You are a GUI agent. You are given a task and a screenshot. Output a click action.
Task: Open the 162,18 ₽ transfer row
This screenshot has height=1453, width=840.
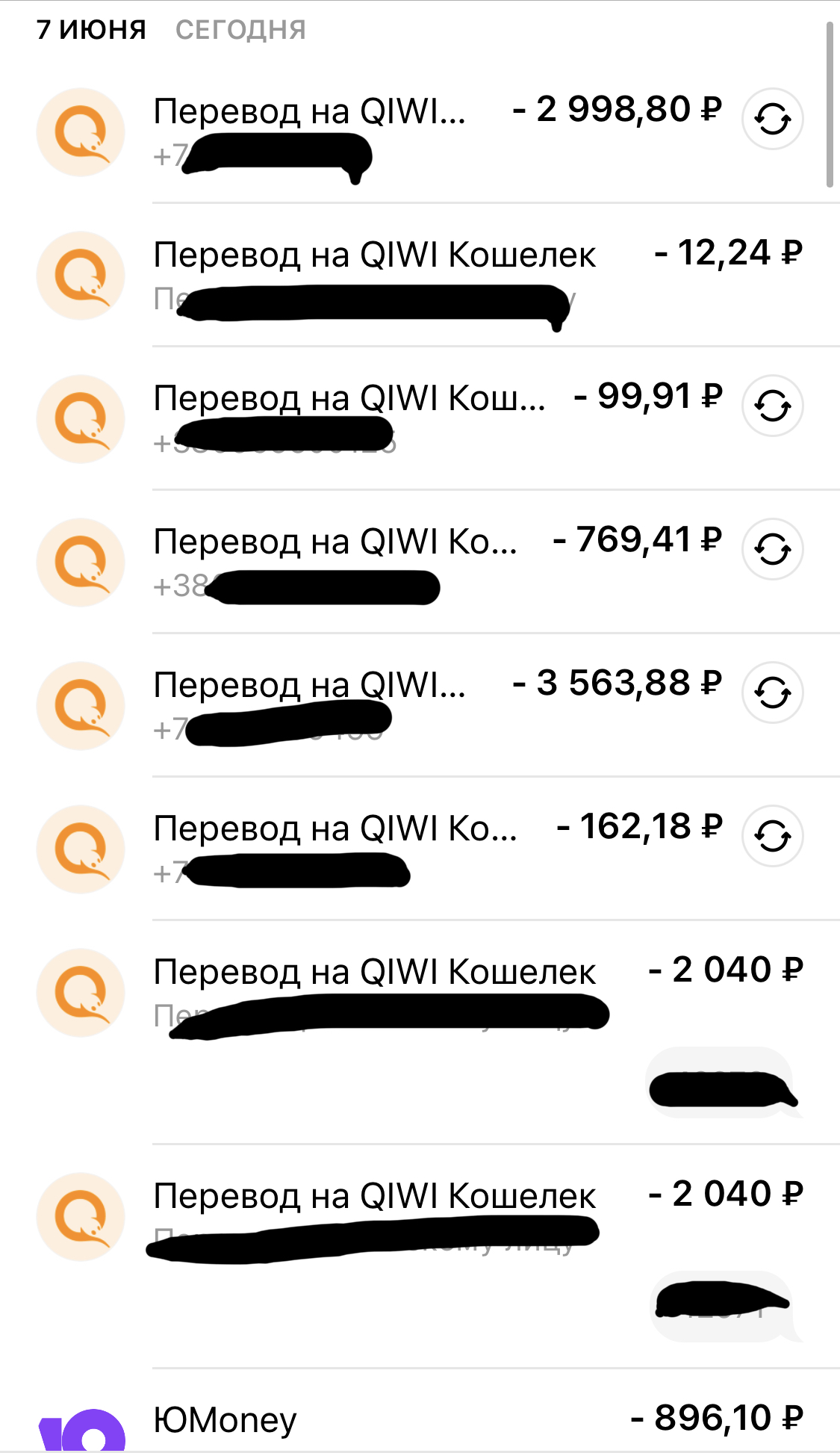[x=373, y=849]
